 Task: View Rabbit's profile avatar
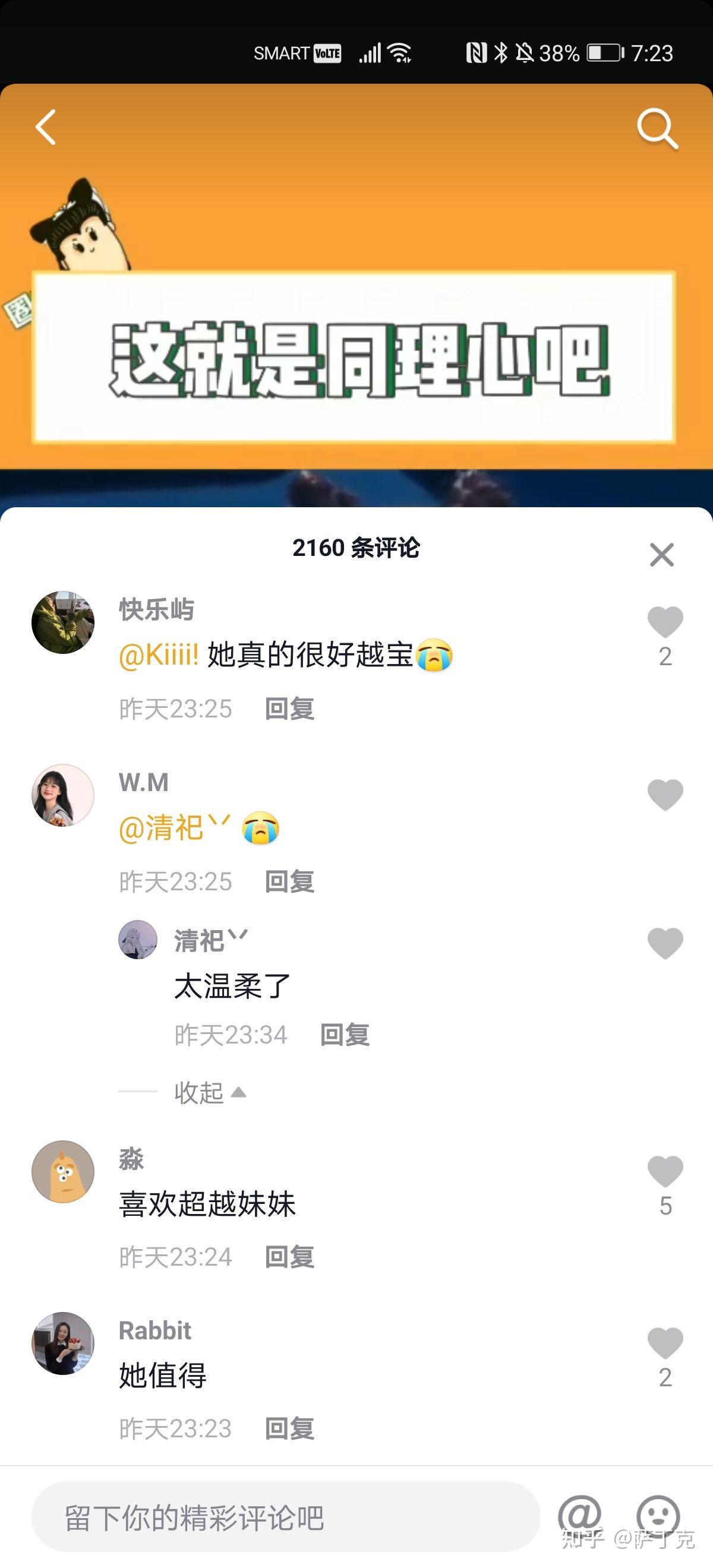click(x=63, y=1343)
